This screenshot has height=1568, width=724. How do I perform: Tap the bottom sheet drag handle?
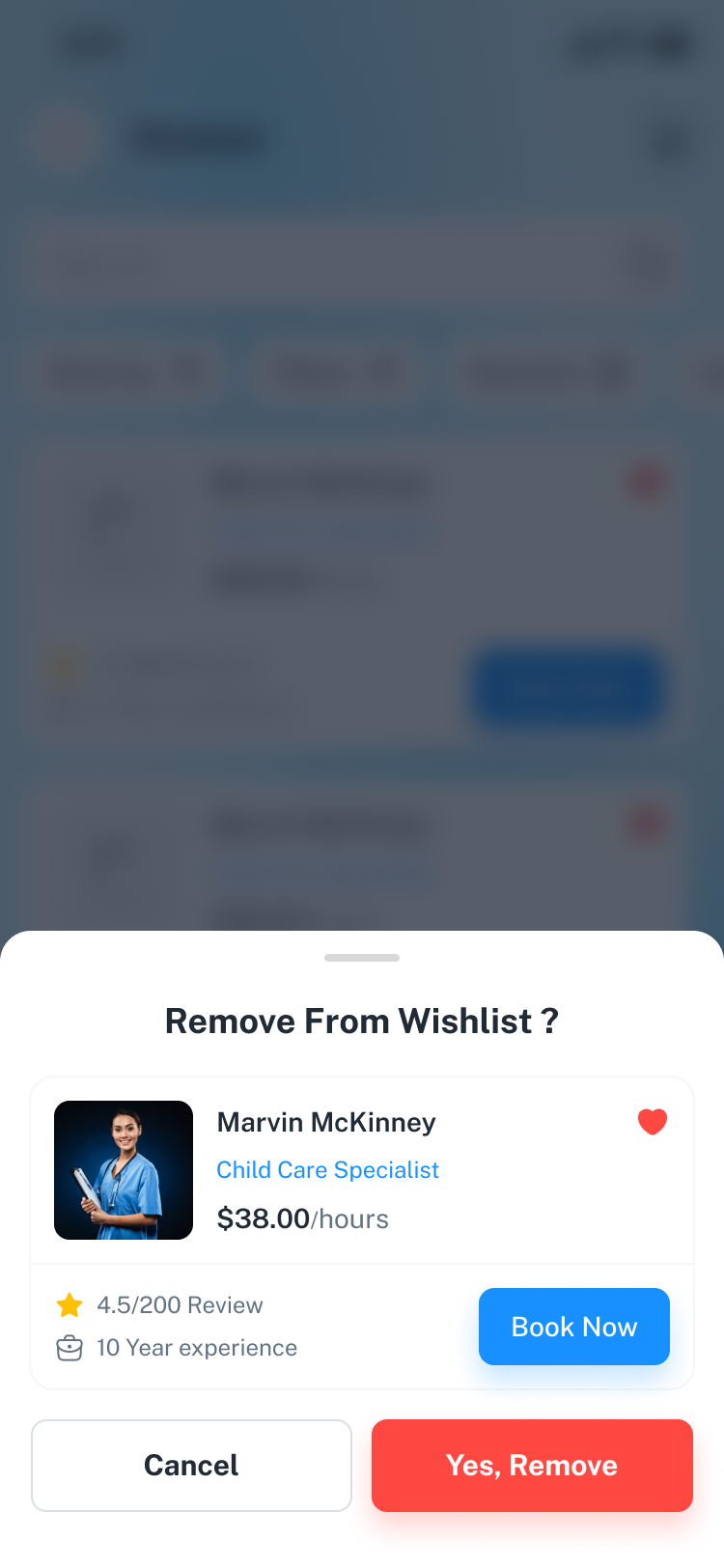pos(362,958)
